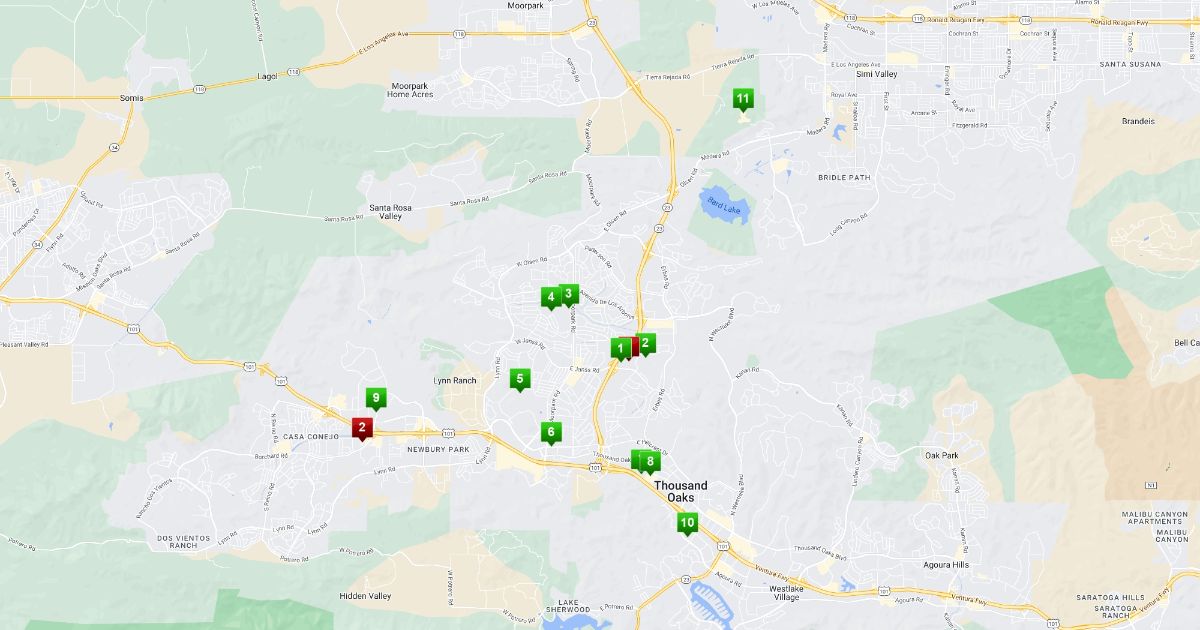Open green map marker 3
The height and width of the screenshot is (630, 1200).
pos(569,293)
